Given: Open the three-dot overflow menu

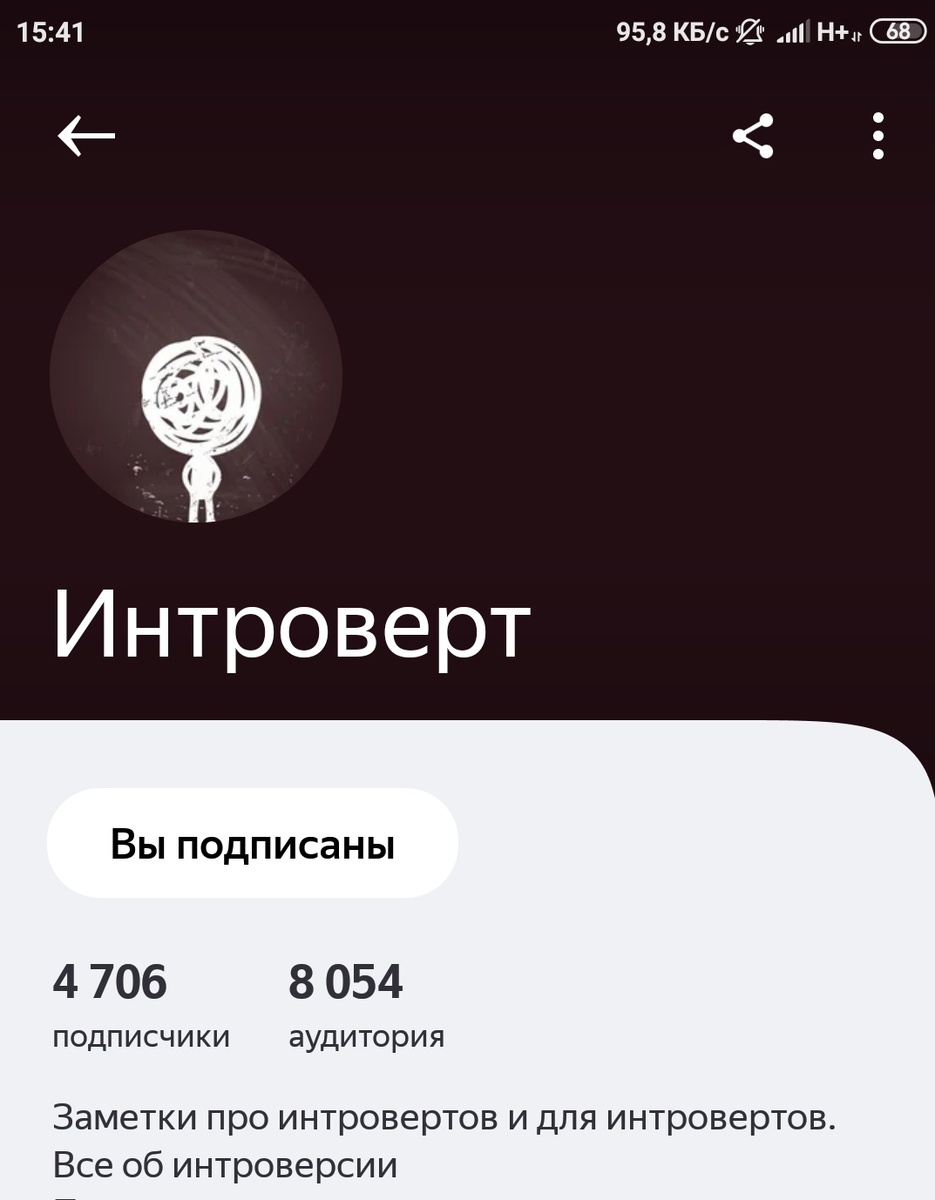Looking at the screenshot, I should [x=877, y=136].
